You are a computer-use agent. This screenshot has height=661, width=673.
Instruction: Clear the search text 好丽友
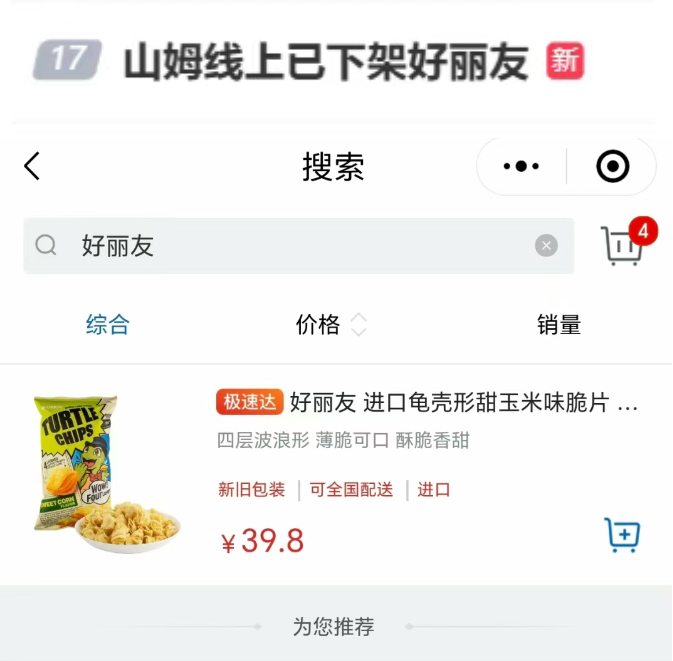click(x=546, y=246)
